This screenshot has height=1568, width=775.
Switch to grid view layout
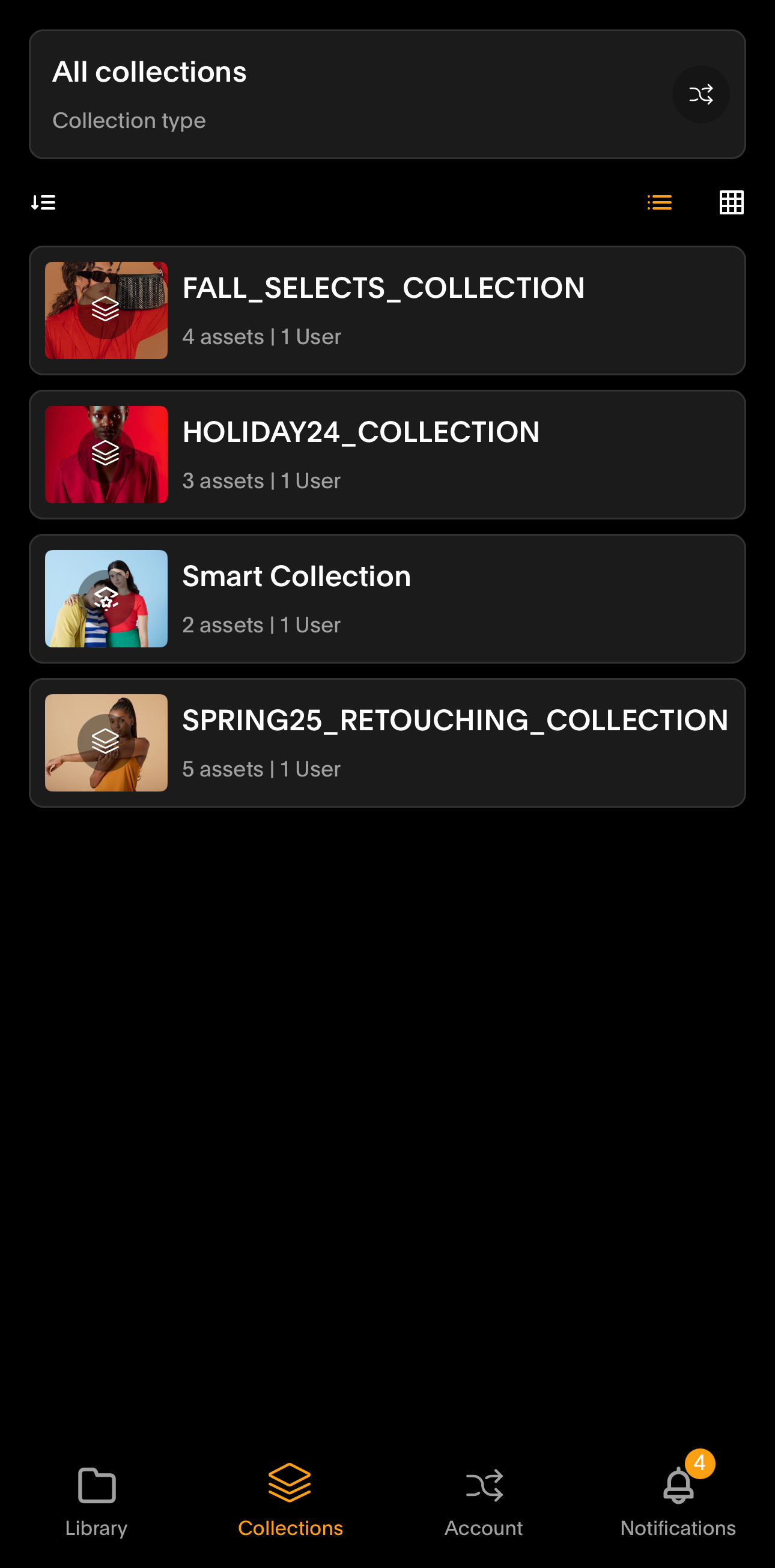(731, 202)
